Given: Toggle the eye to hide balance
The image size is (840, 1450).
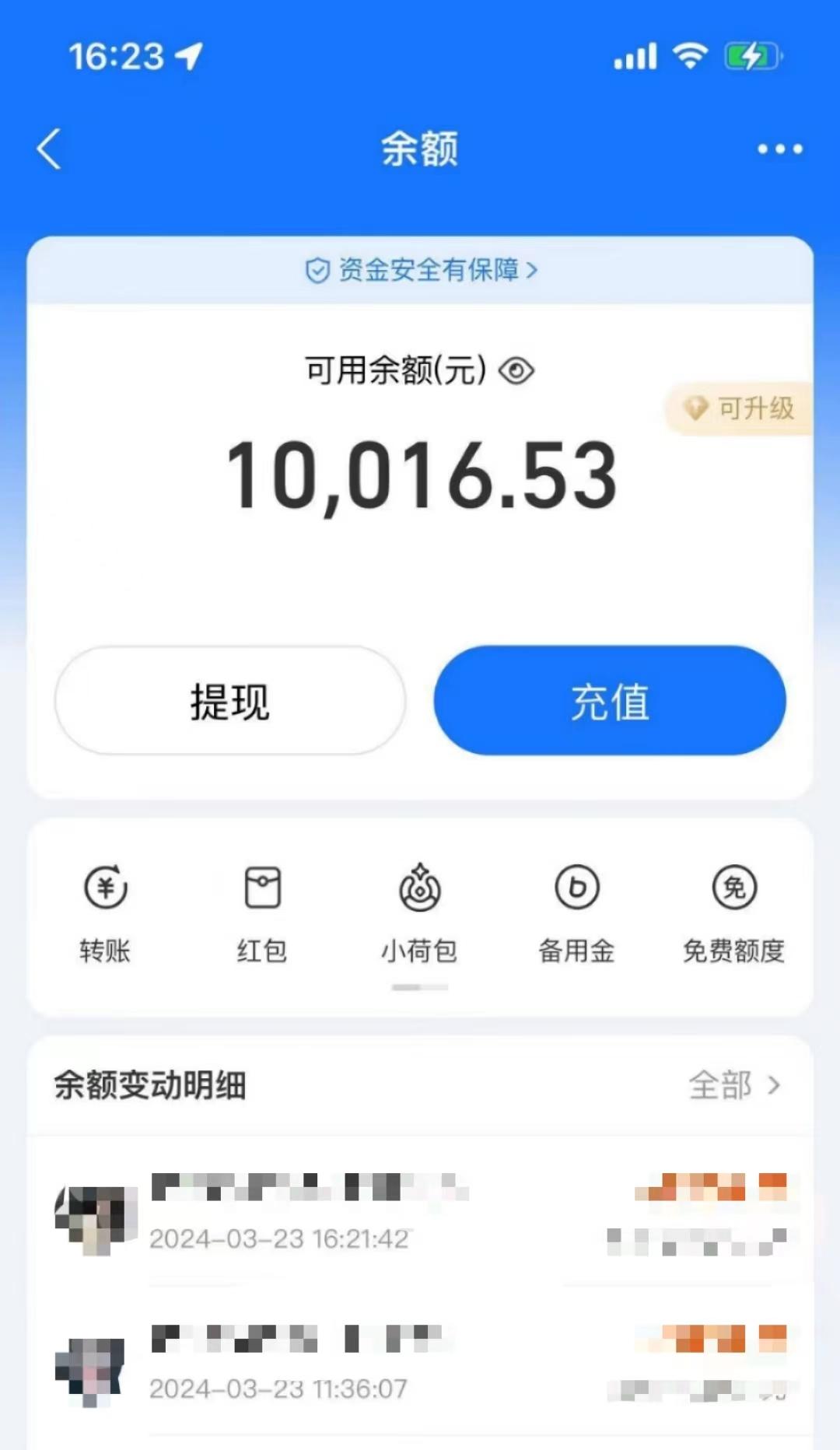Looking at the screenshot, I should tap(517, 371).
